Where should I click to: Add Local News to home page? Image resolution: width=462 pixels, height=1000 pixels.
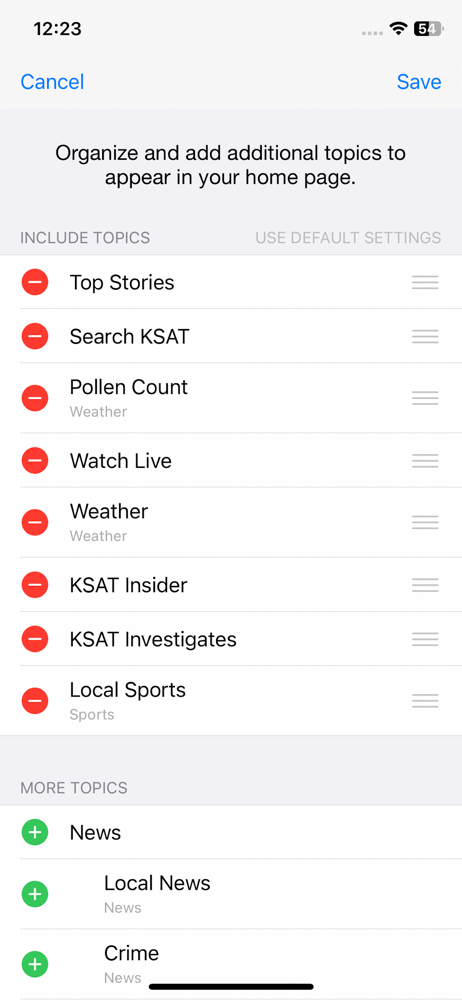tap(35, 894)
